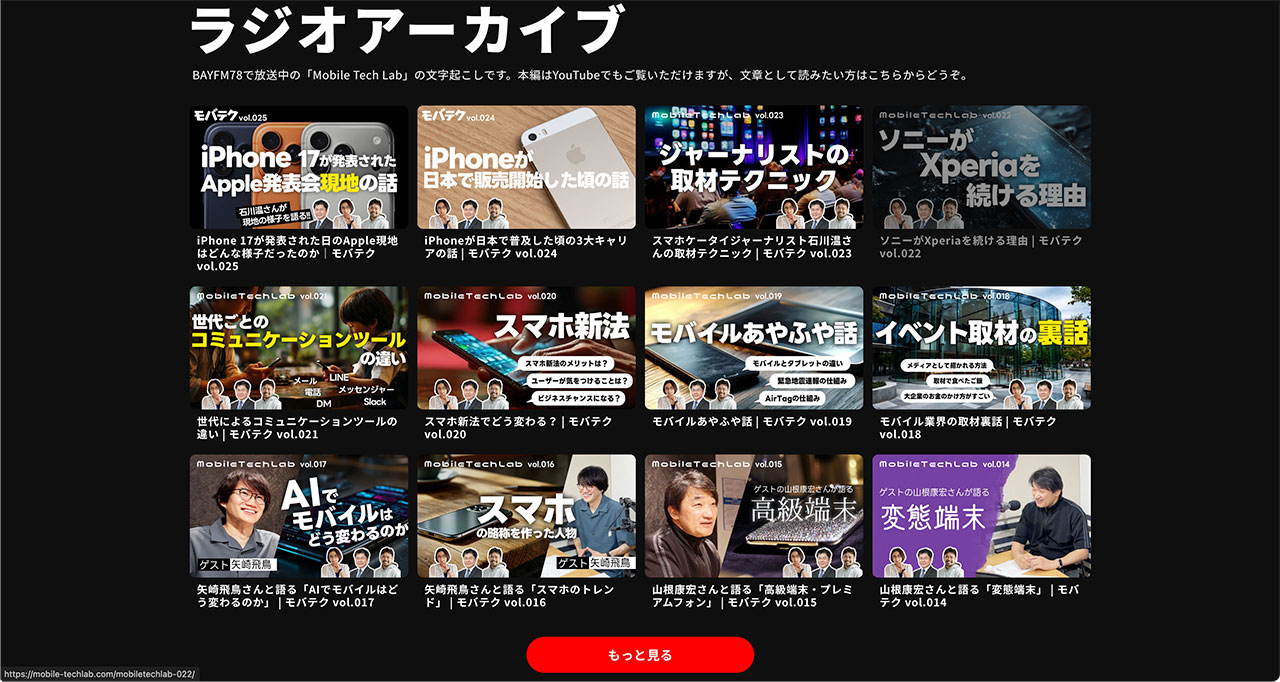This screenshot has height=682, width=1280.
Task: Open the event coverage backstory article vol.018
Action: 981,348
